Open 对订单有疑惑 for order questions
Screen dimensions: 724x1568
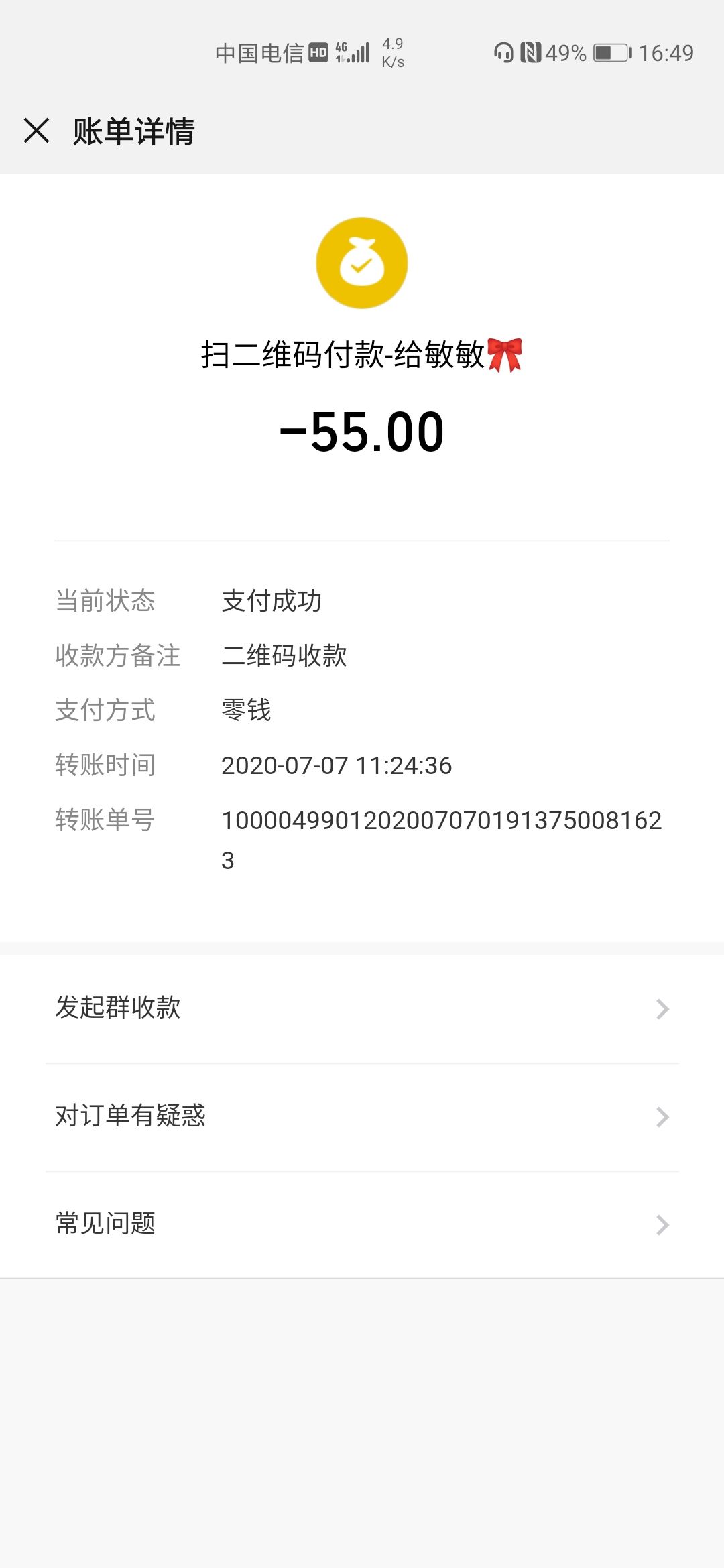point(362,1116)
